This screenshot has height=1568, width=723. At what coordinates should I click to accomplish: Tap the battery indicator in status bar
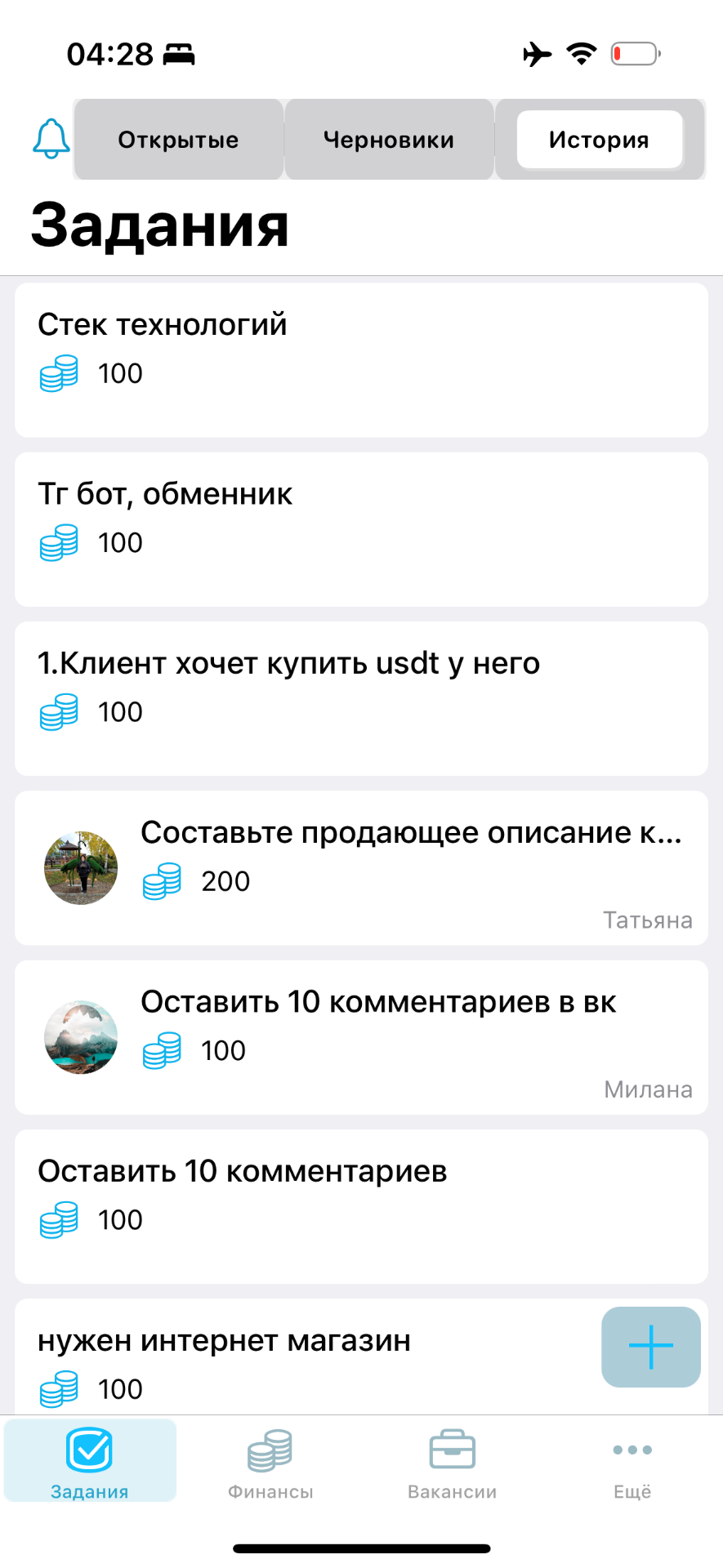point(633,52)
